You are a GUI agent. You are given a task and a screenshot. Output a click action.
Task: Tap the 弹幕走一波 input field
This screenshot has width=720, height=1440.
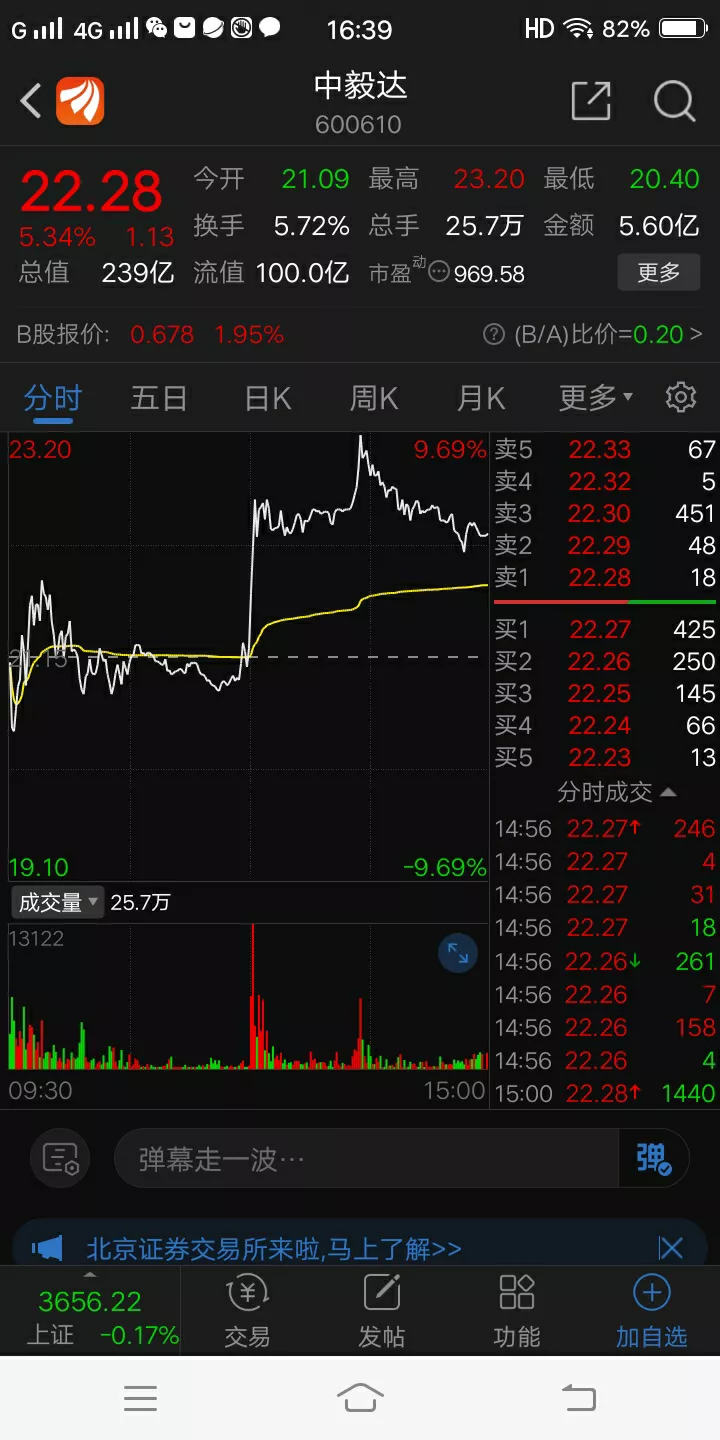365,1159
